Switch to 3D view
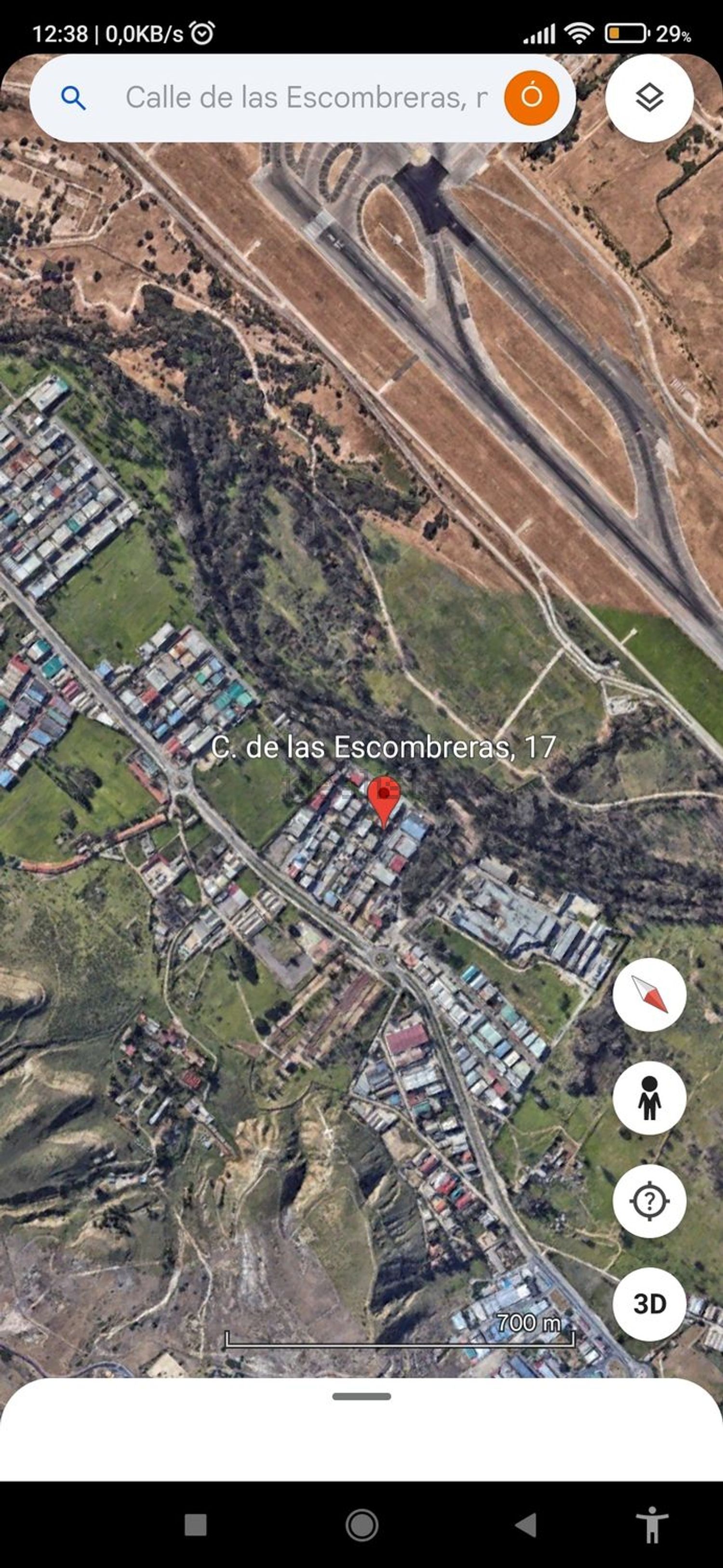This screenshot has height=1568, width=723. 649,1304
